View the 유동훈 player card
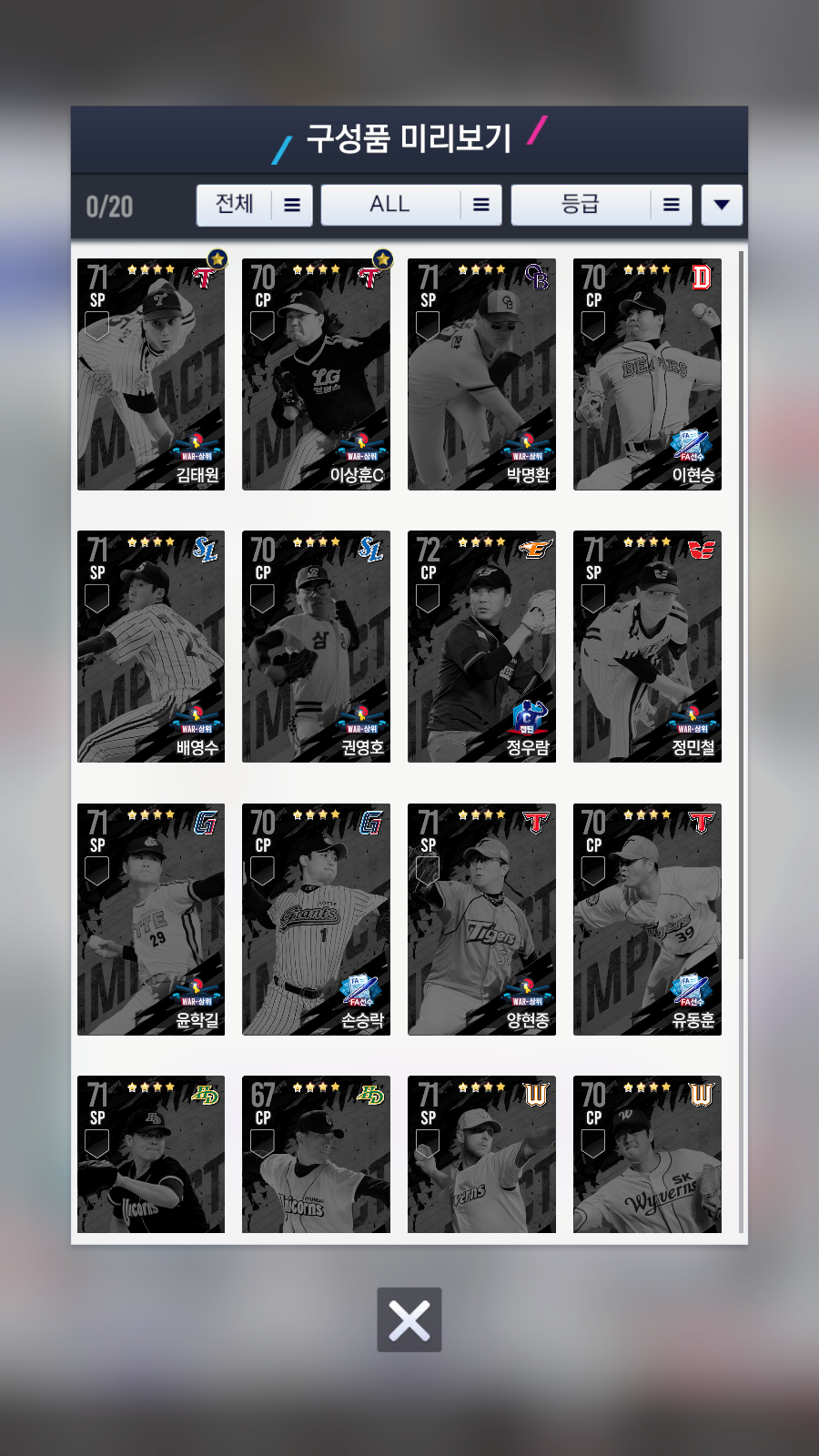The image size is (819, 1456). pos(647,919)
